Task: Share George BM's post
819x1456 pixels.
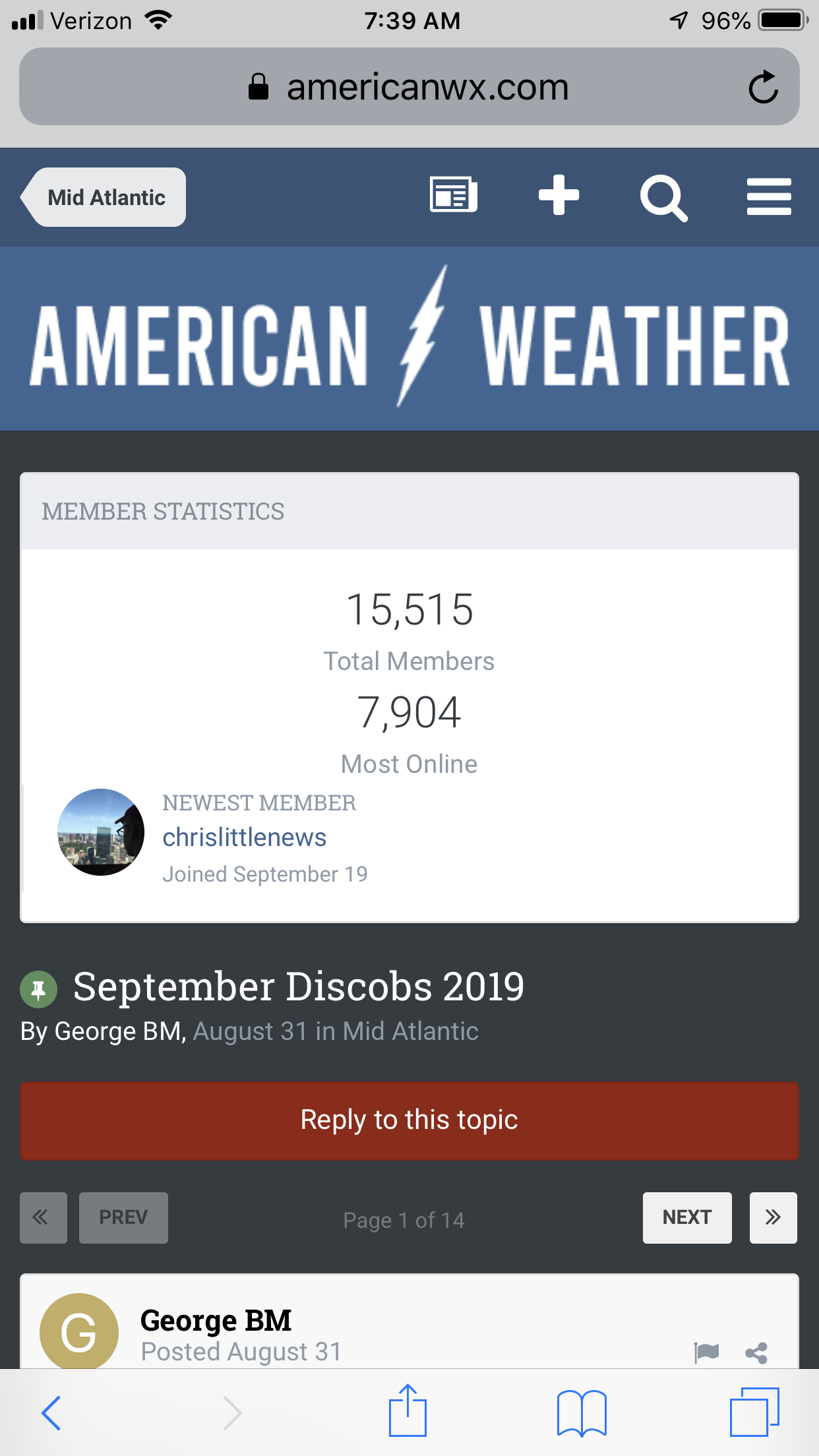Action: pyautogui.click(x=756, y=1353)
